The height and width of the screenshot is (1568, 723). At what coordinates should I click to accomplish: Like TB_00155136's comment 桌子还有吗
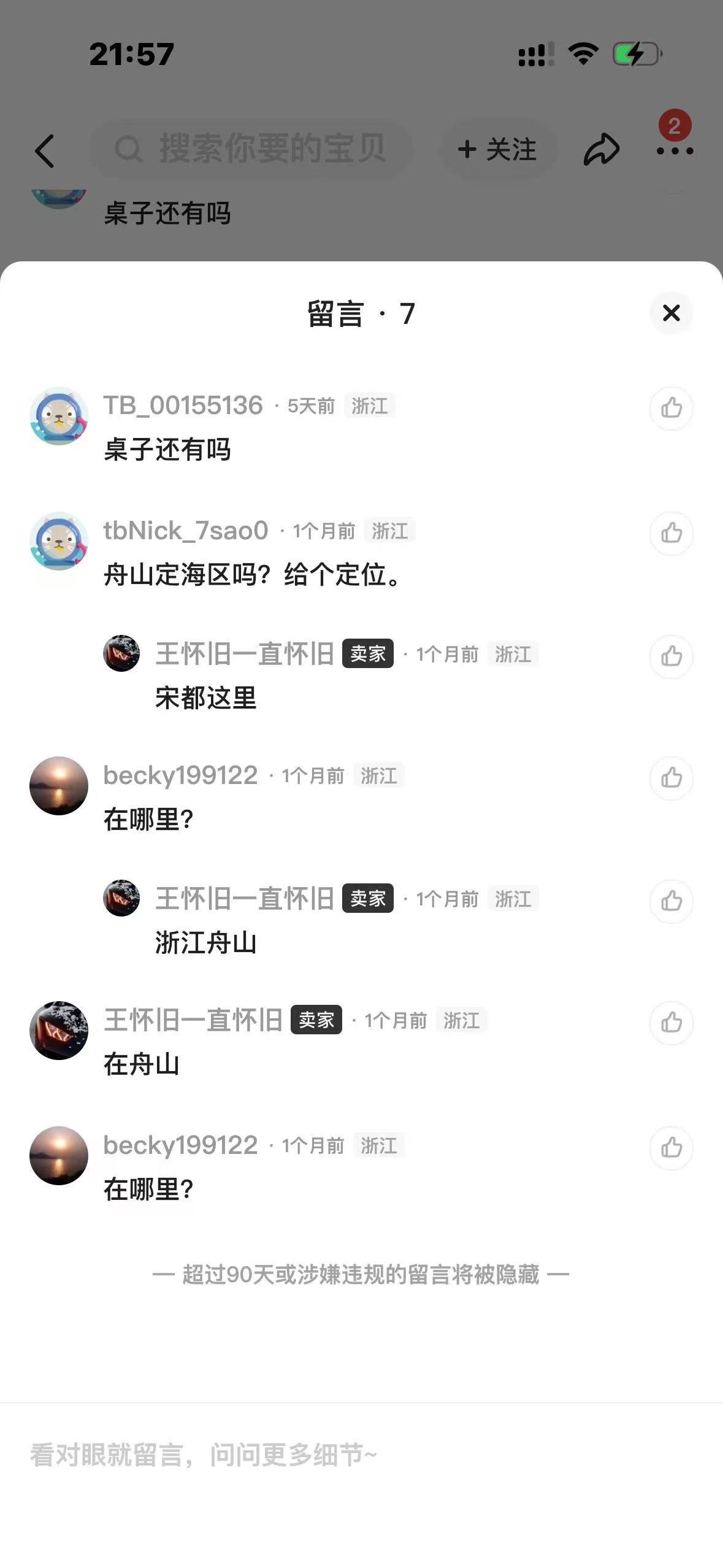671,408
